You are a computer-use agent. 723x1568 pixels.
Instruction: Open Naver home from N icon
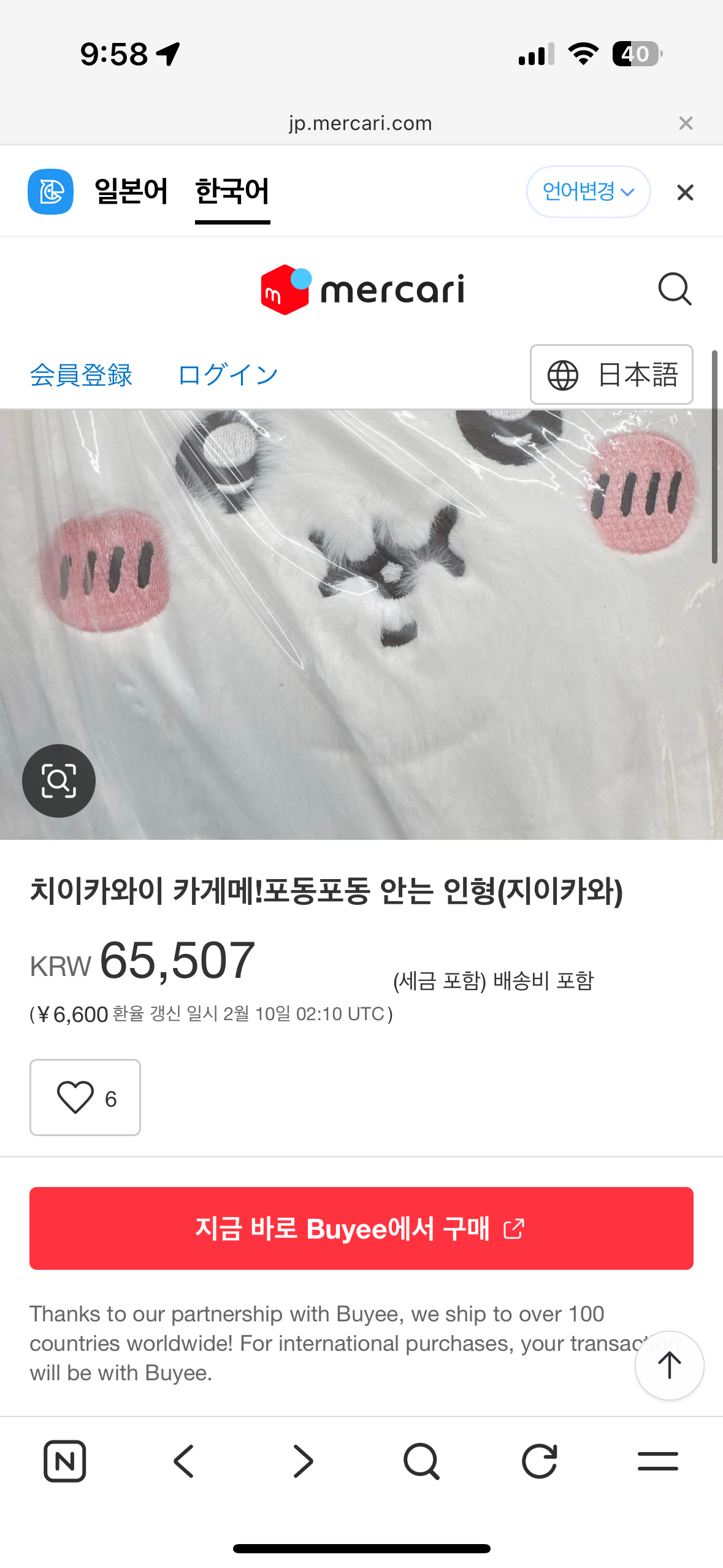65,1461
